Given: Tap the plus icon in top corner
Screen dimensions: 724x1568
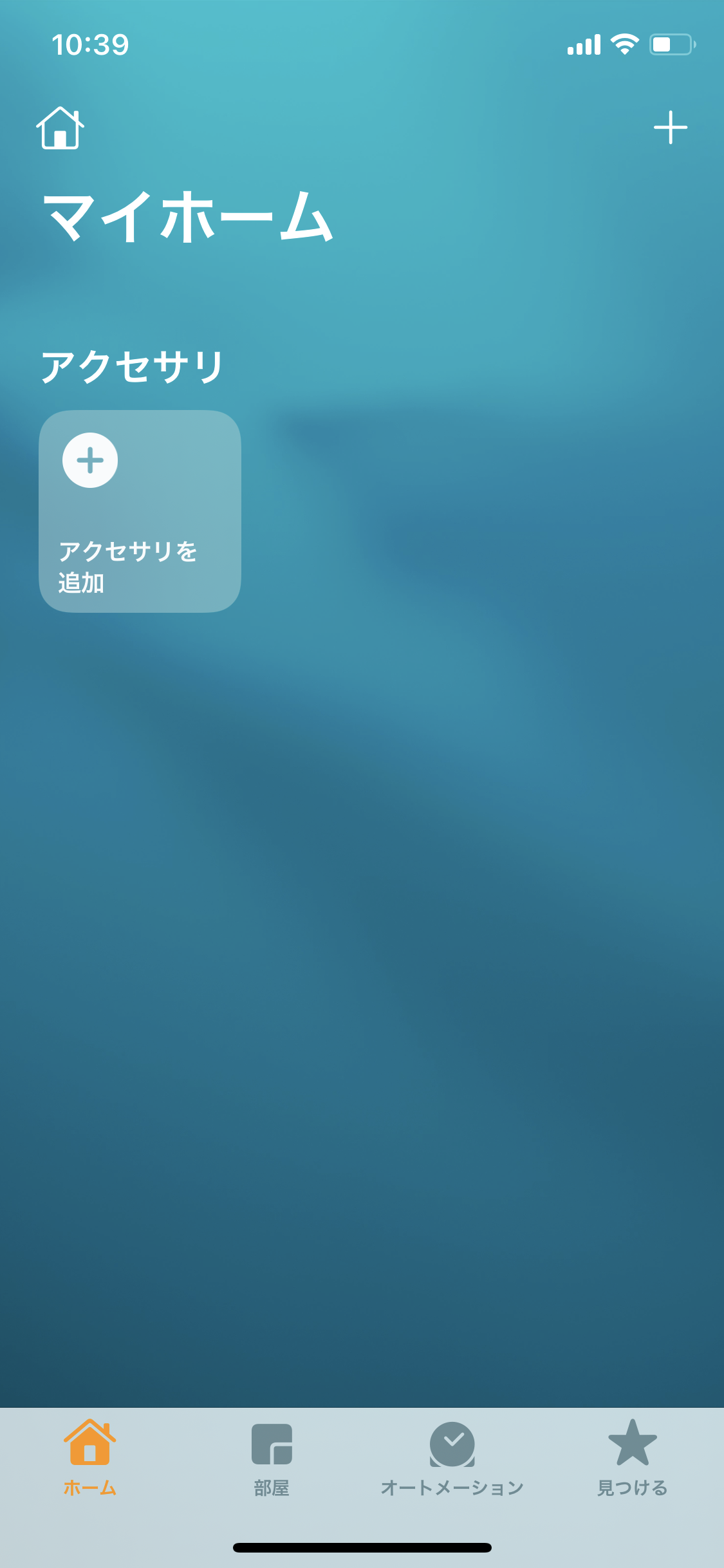Looking at the screenshot, I should pos(671,127).
